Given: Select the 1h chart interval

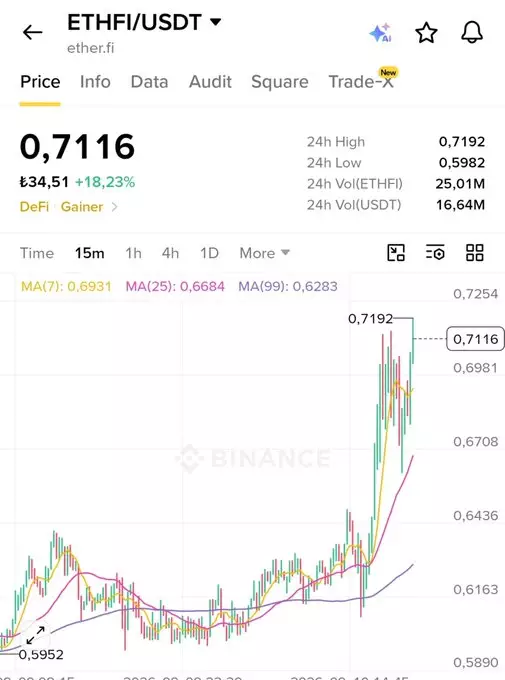Looking at the screenshot, I should tap(133, 253).
